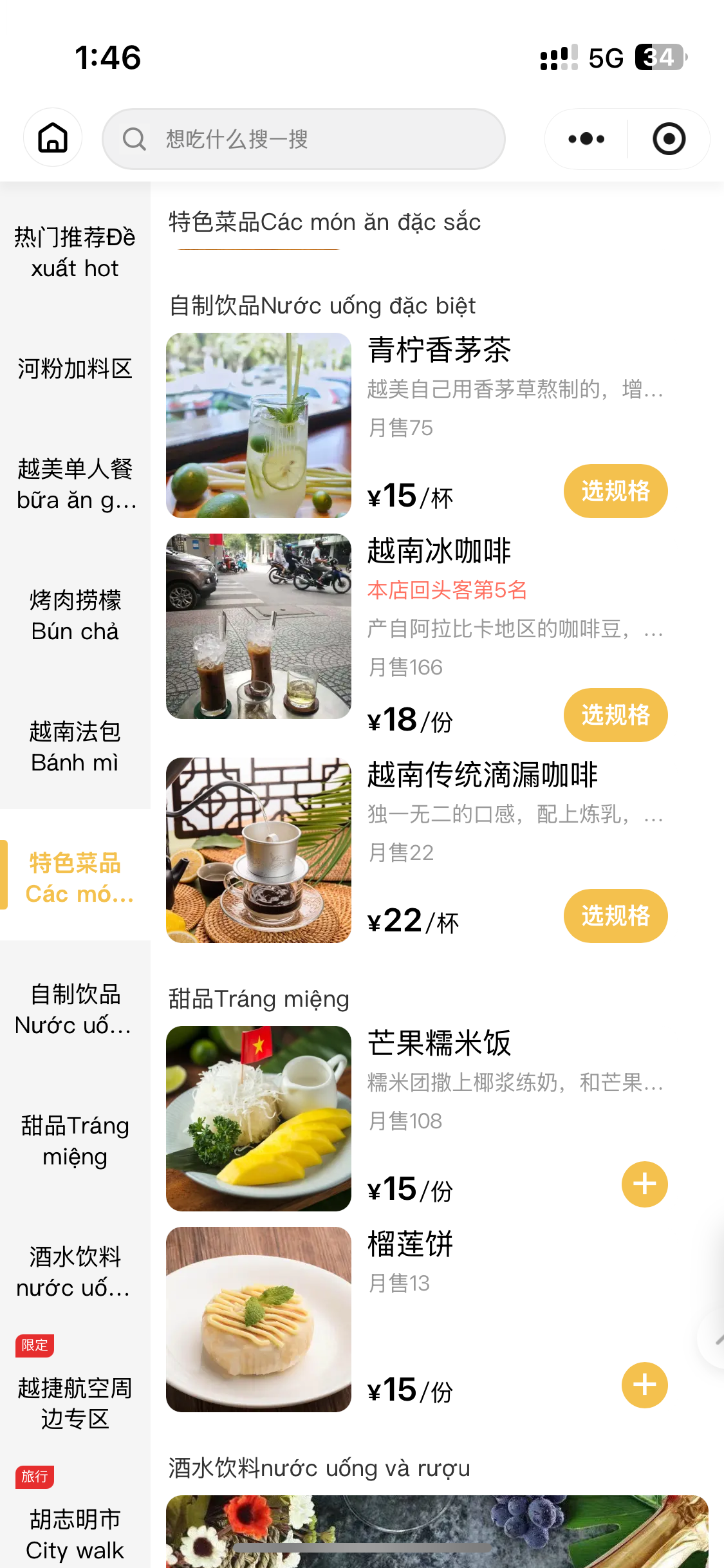Switch to 自制饮品 category in sidebar
Image resolution: width=724 pixels, height=1568 pixels.
click(x=75, y=1009)
